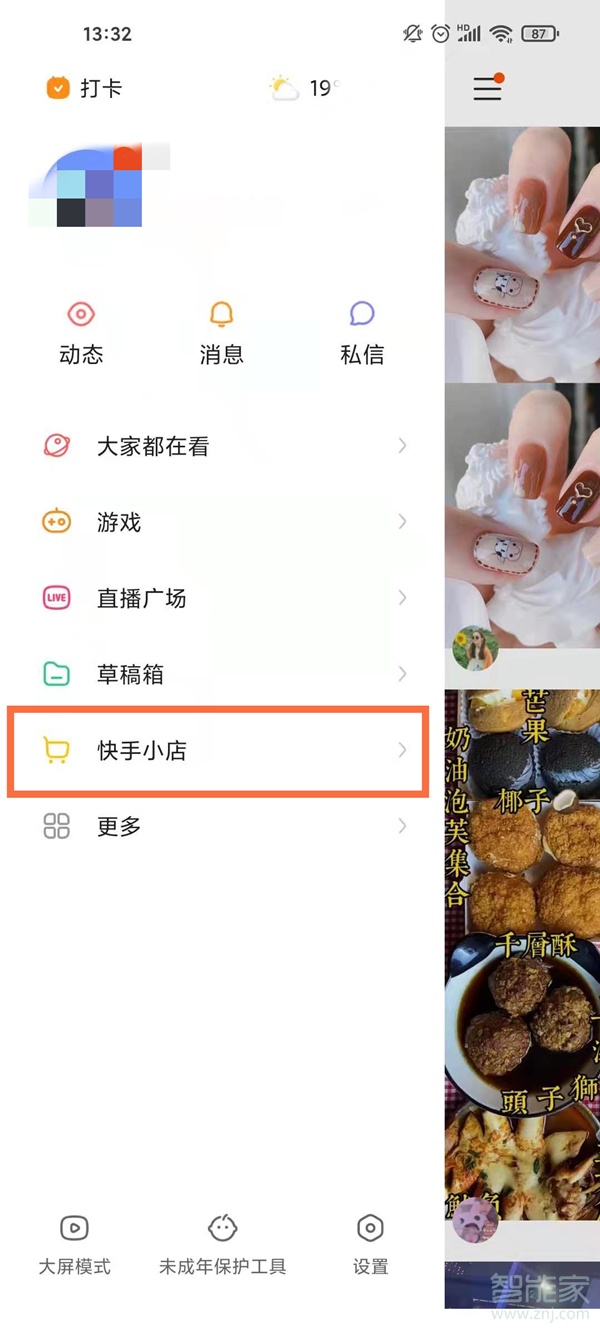
Task: Open 未成年保护工具
Action: [222, 1244]
